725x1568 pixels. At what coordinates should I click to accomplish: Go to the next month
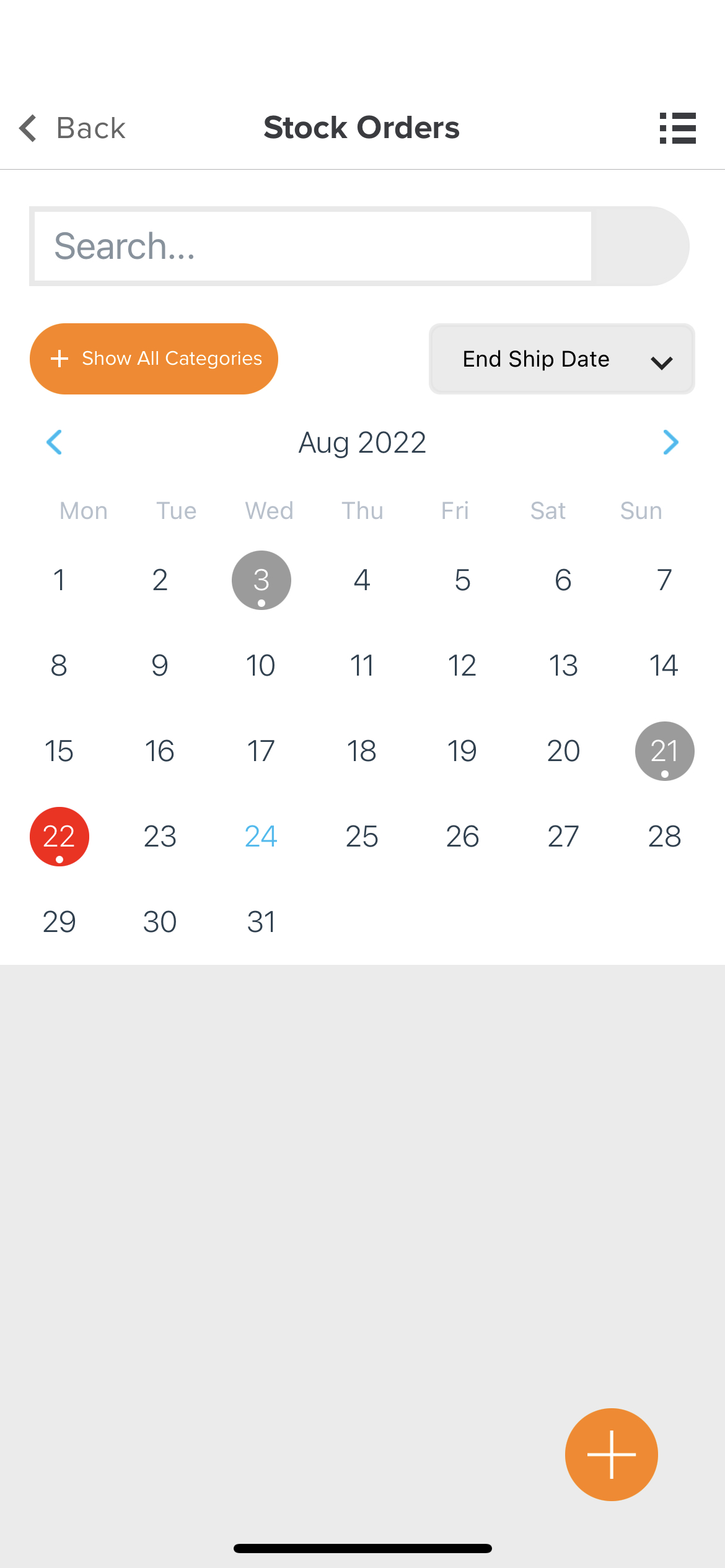pyautogui.click(x=670, y=442)
